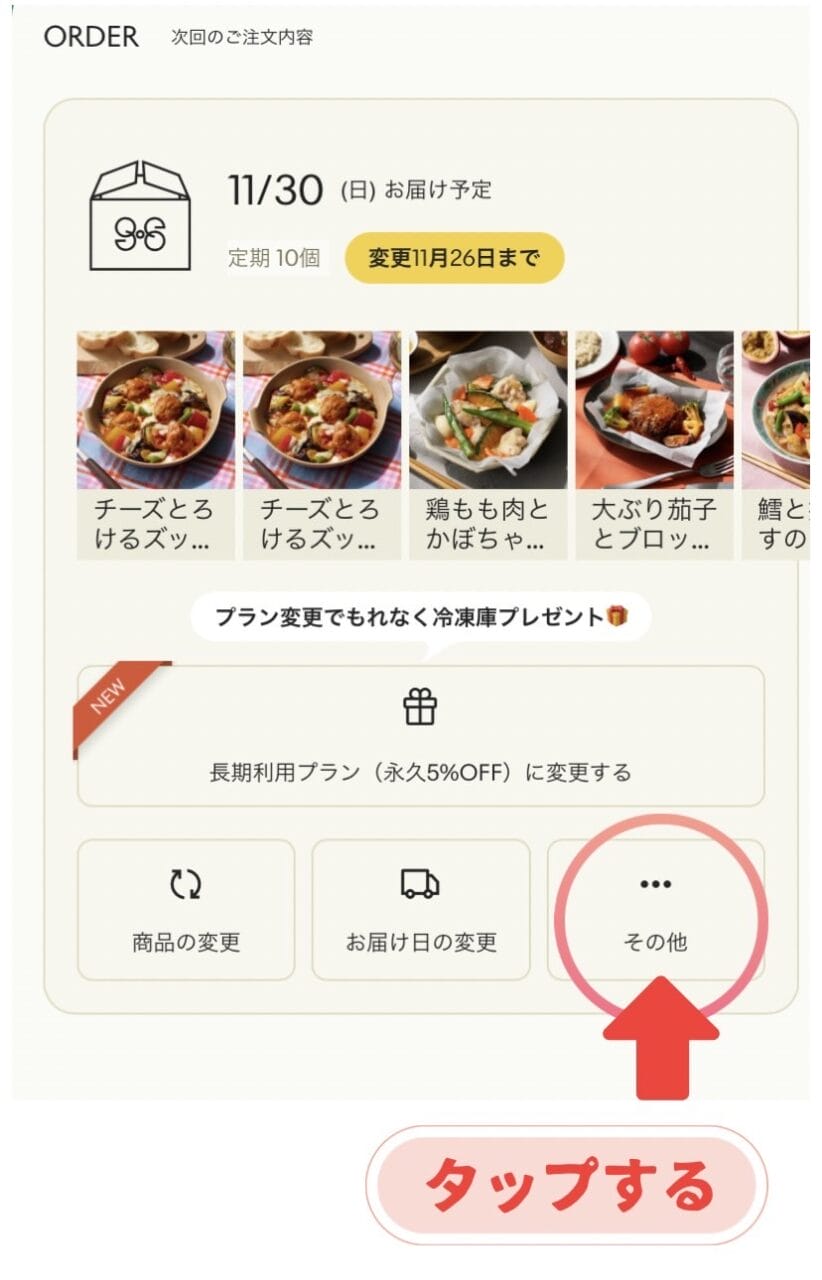This screenshot has width=822, height=1280.
Task: Enable the freezer present campaign bubble
Action: tap(420, 617)
